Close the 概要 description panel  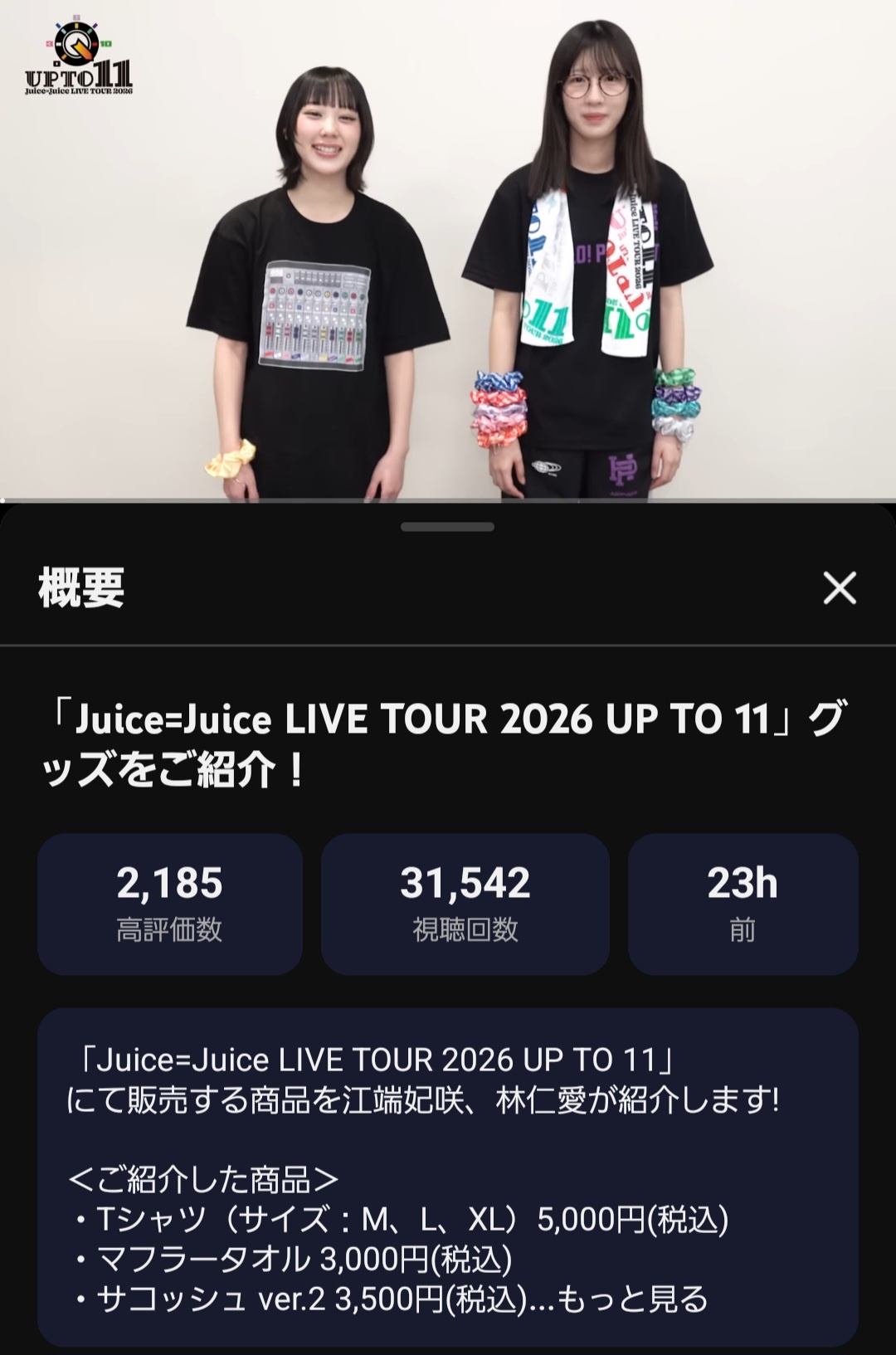839,588
